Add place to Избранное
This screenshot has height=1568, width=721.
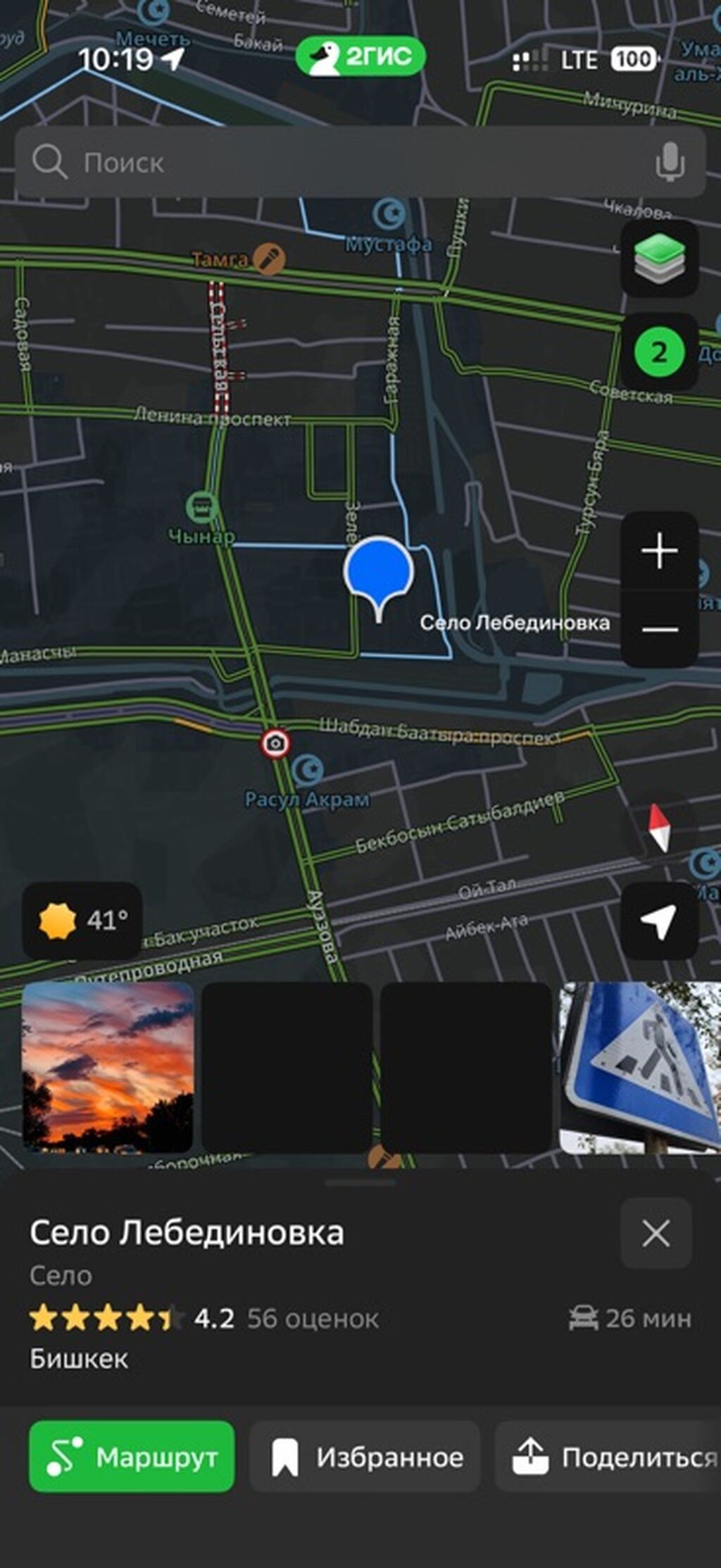click(x=365, y=1457)
